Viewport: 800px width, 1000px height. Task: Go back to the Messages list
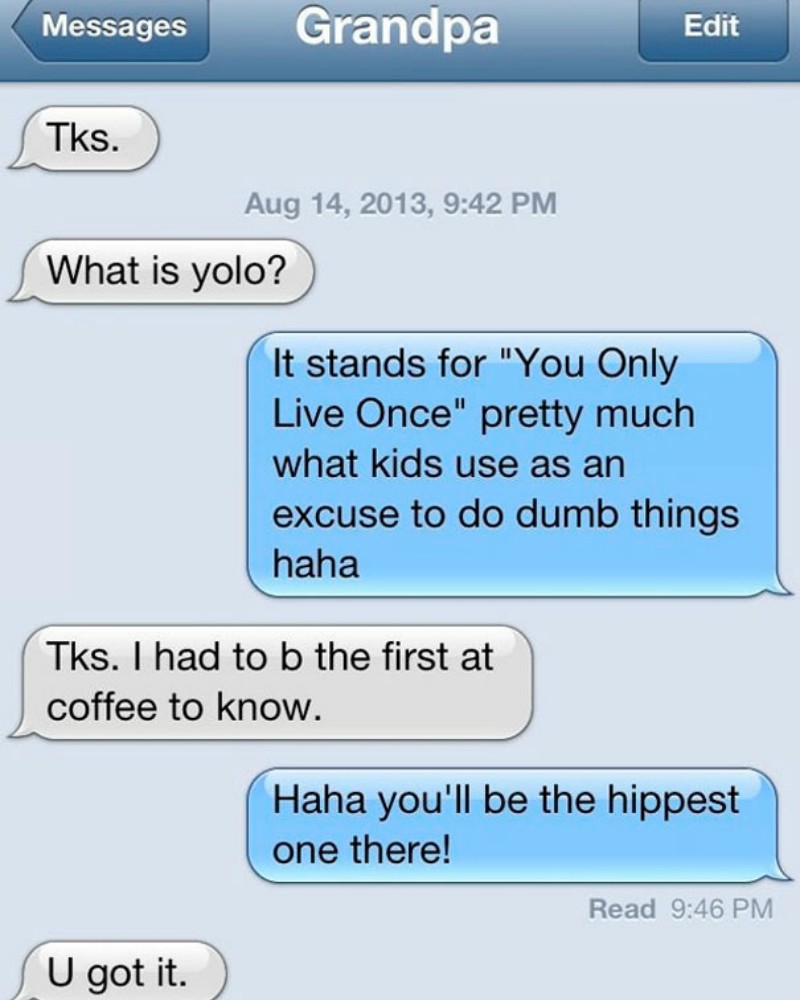coord(112,27)
